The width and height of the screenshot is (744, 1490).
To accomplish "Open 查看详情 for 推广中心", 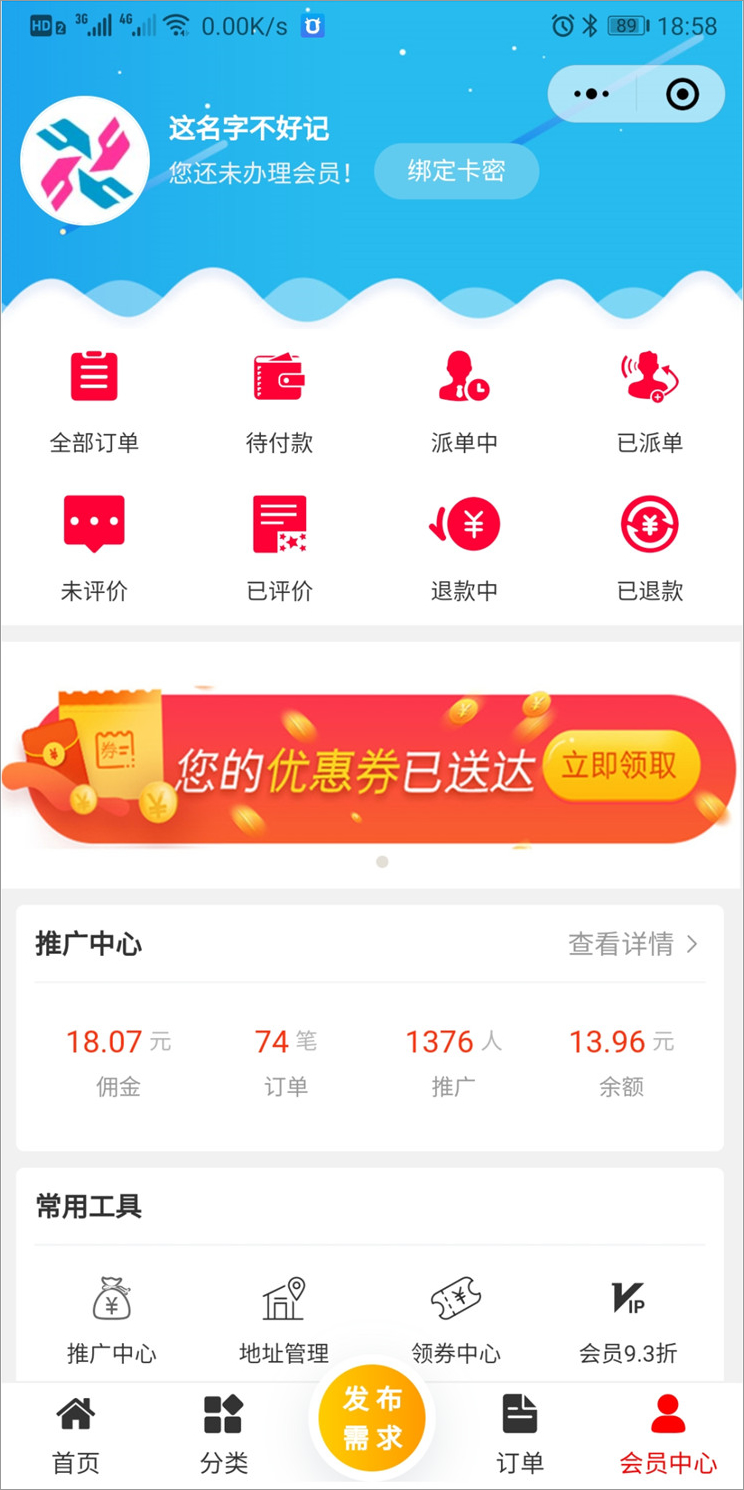I will point(632,944).
